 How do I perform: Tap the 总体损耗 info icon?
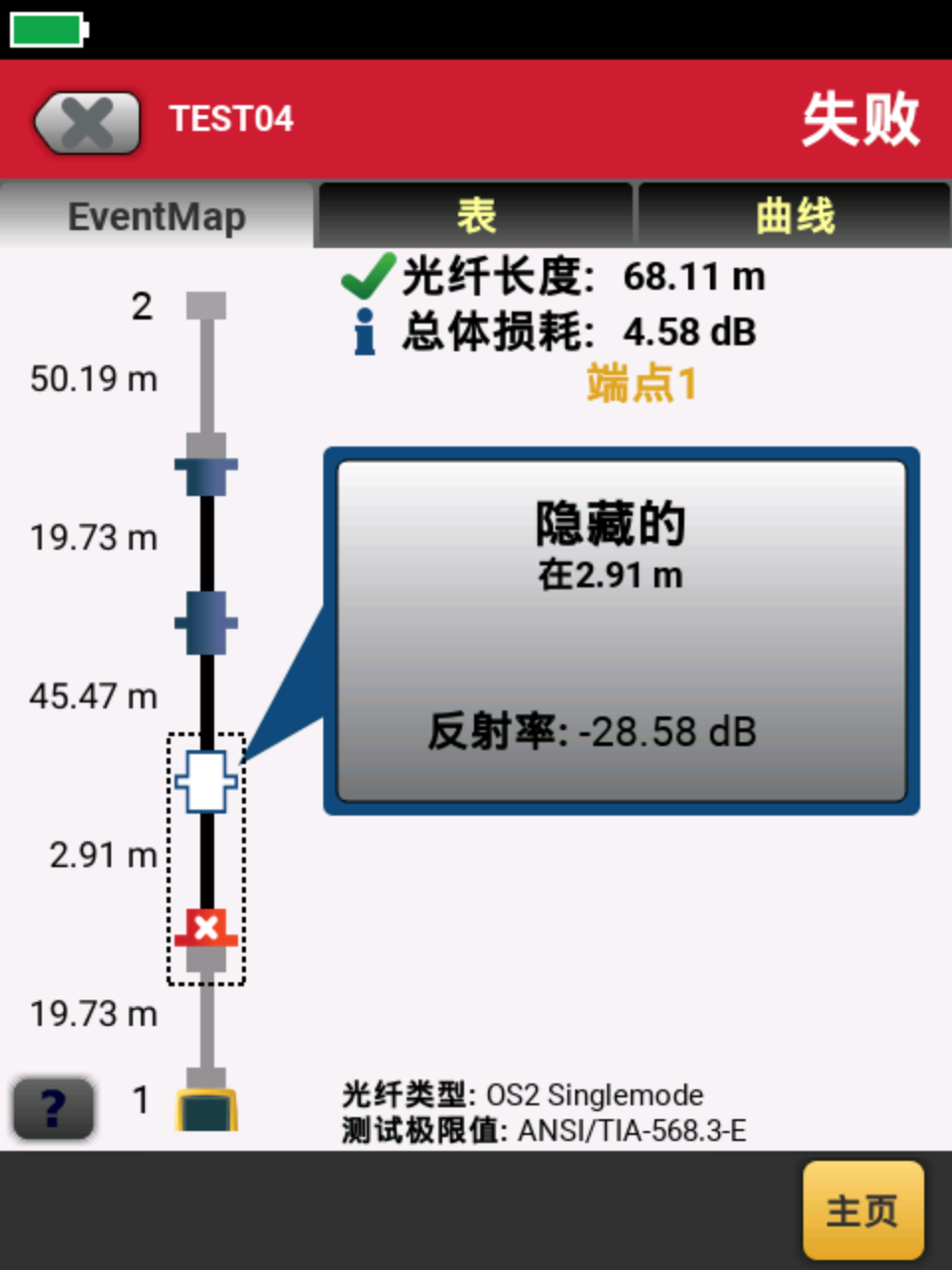tap(365, 331)
